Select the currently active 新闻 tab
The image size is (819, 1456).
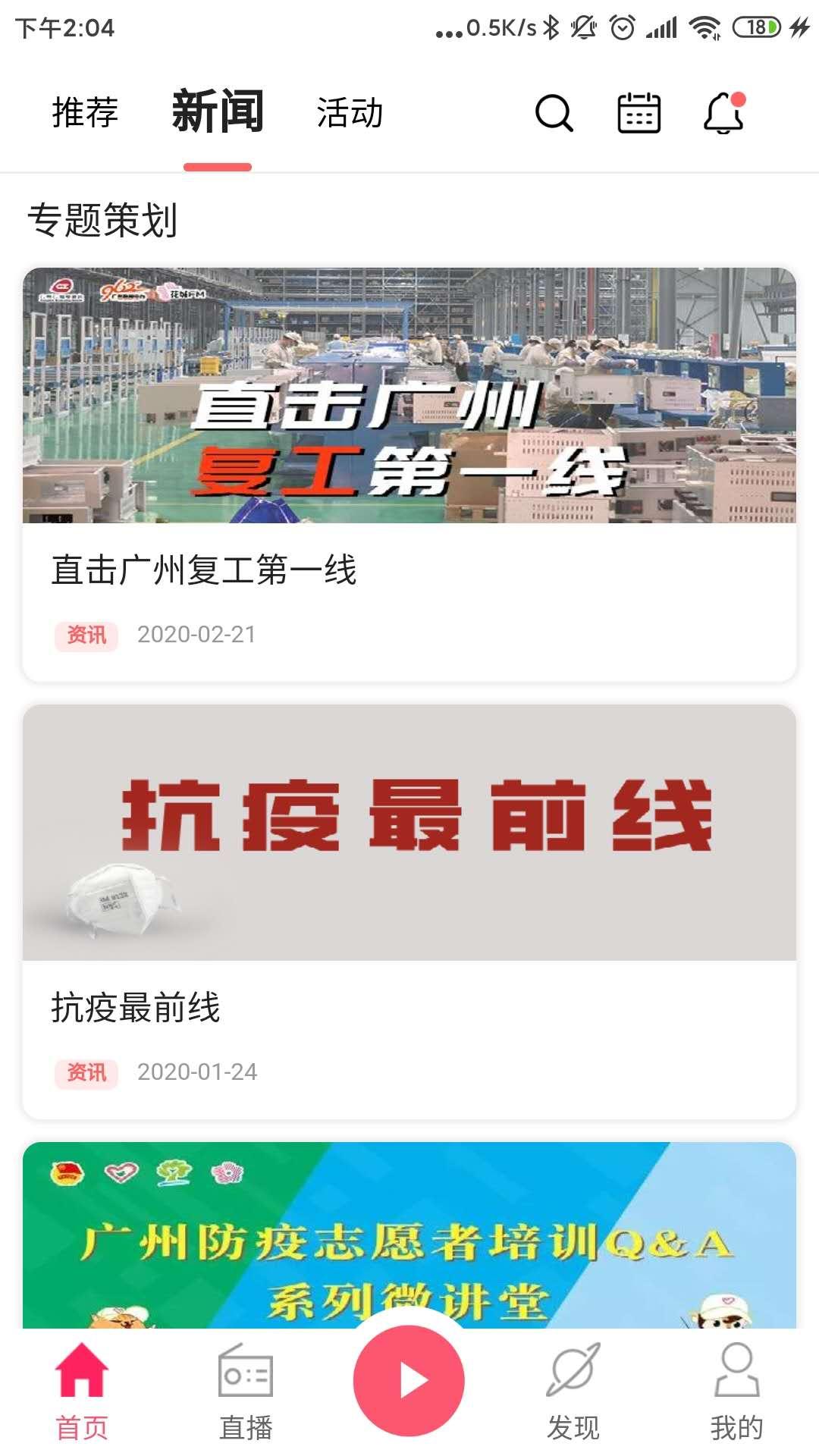tap(216, 110)
